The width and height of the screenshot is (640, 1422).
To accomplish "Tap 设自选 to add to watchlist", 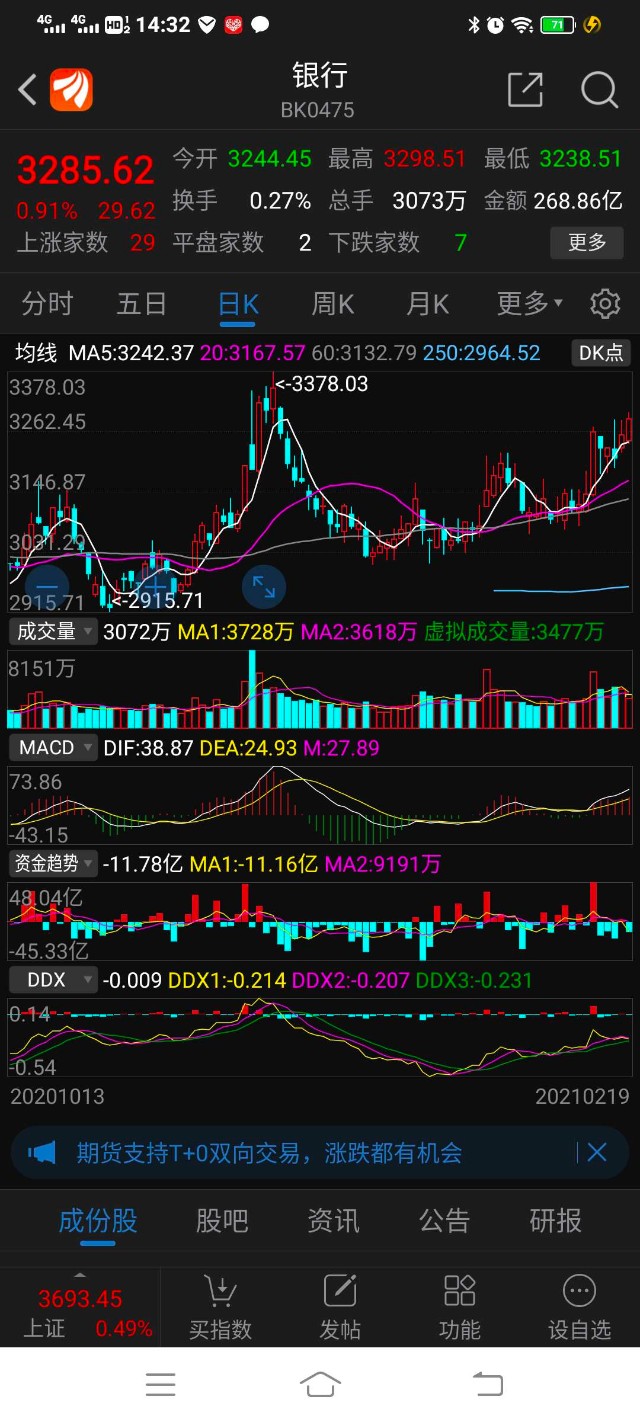I will [579, 1308].
